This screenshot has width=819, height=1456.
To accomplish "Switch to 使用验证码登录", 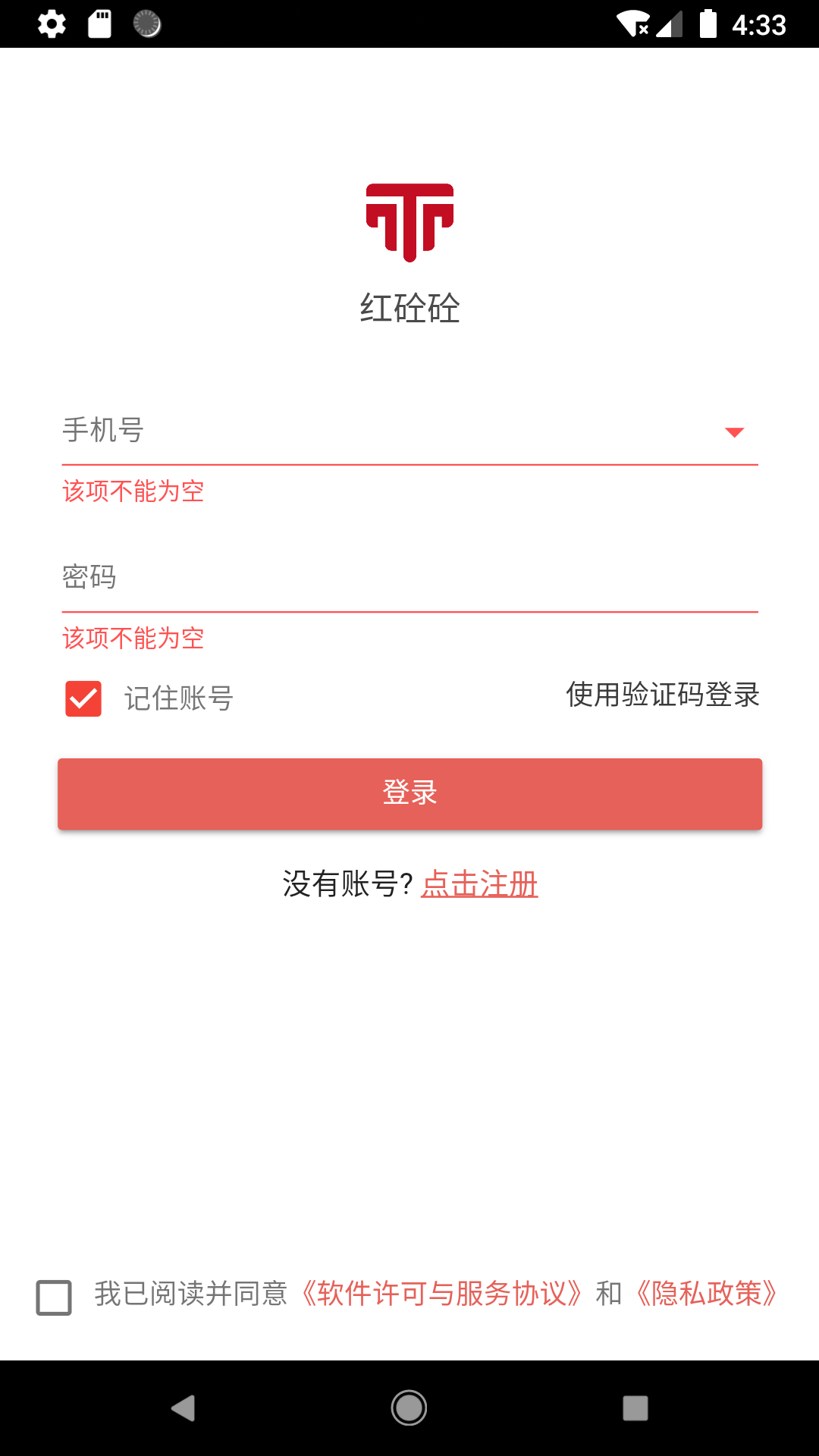I will (663, 695).
